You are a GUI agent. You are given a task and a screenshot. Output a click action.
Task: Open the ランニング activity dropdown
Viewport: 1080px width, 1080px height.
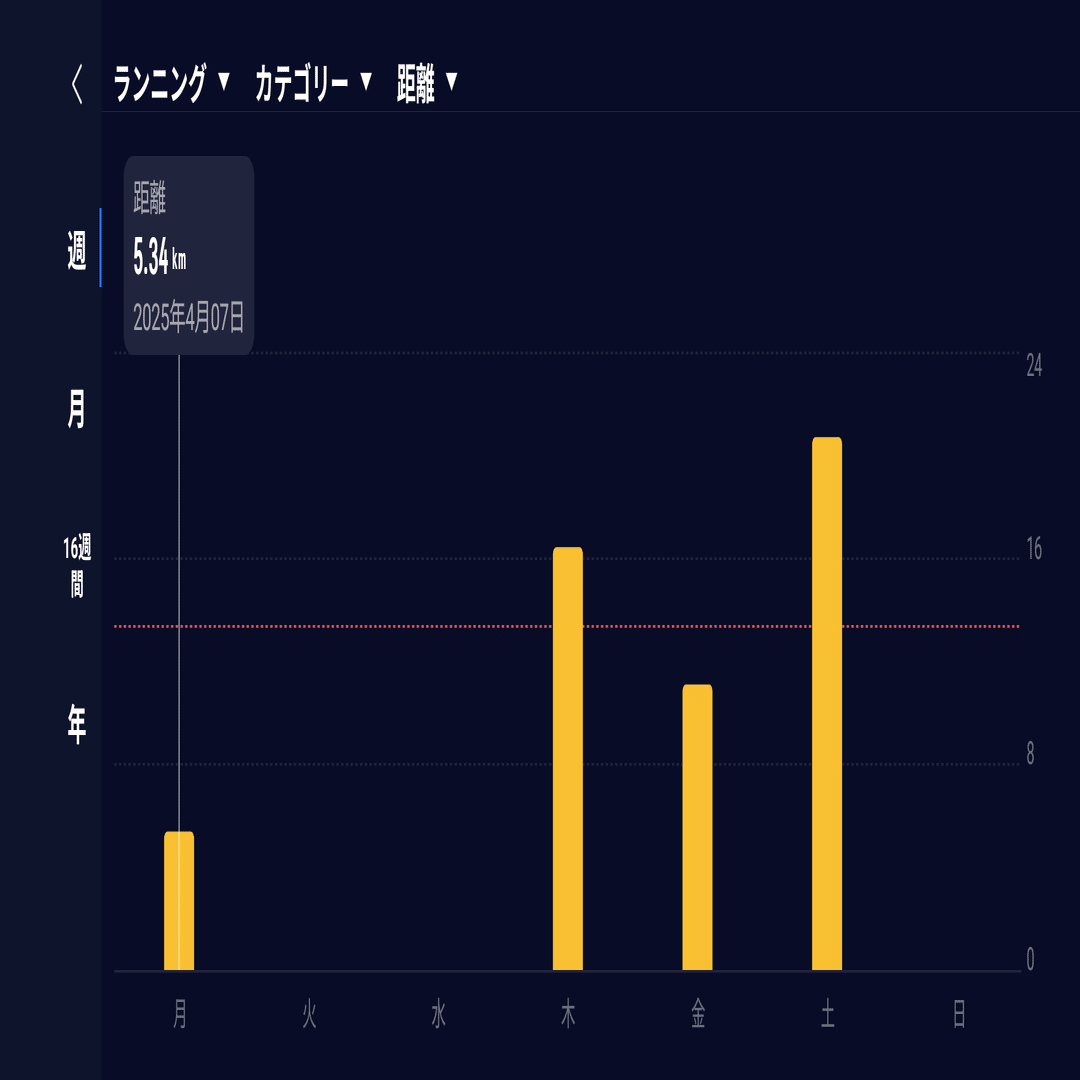pos(171,85)
